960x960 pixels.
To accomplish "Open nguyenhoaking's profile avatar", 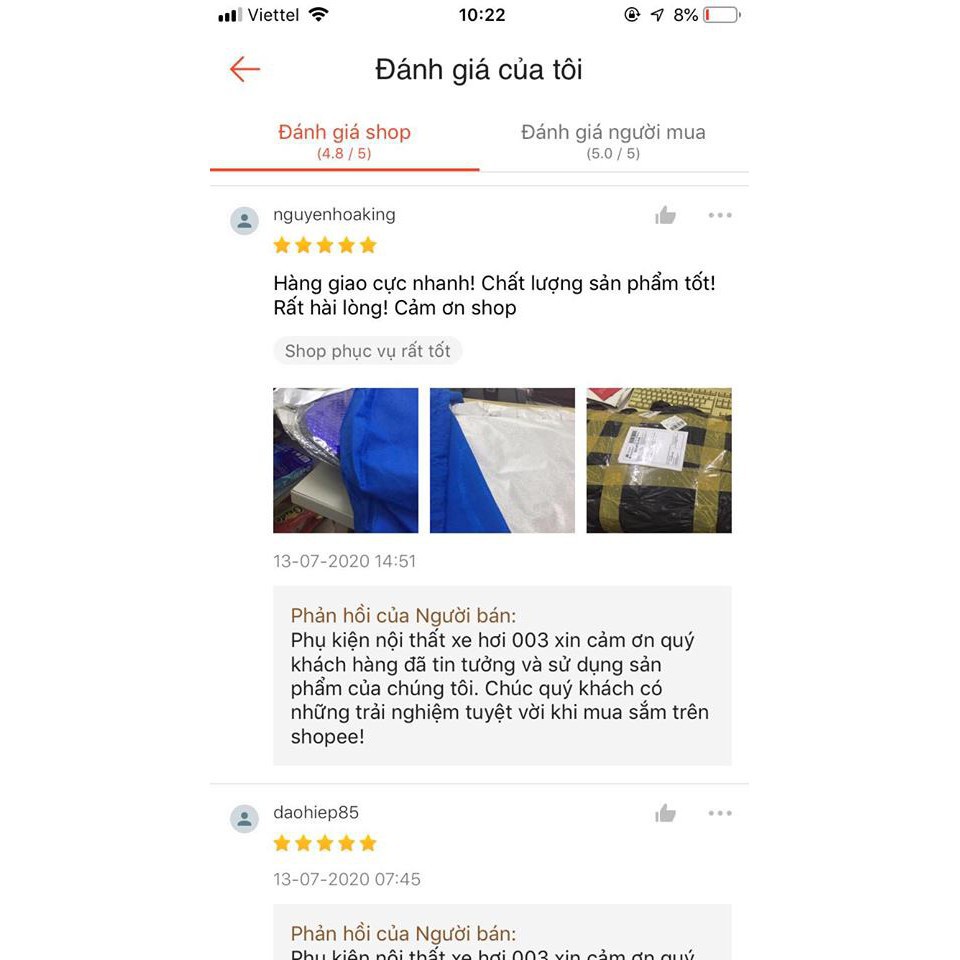I will point(245,221).
